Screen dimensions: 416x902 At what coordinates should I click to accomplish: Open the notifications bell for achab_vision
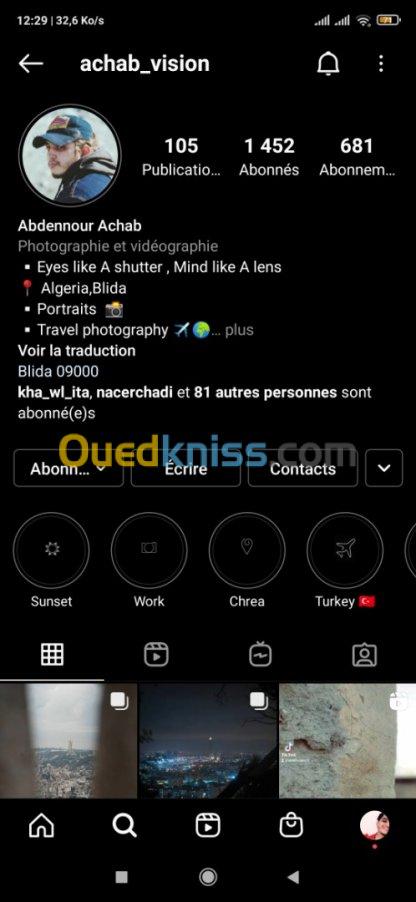coord(328,64)
